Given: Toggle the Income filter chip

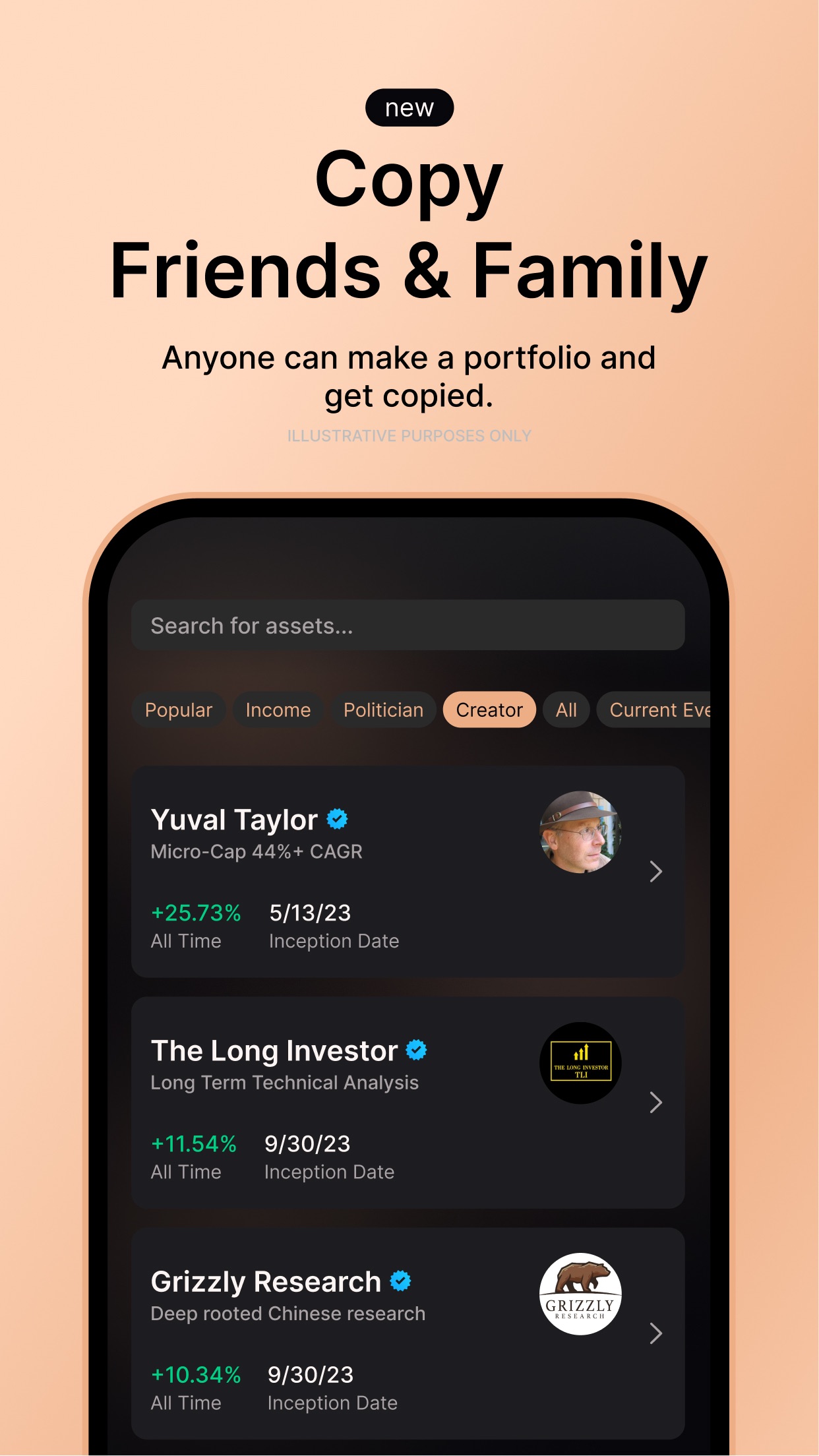Looking at the screenshot, I should click(x=278, y=710).
